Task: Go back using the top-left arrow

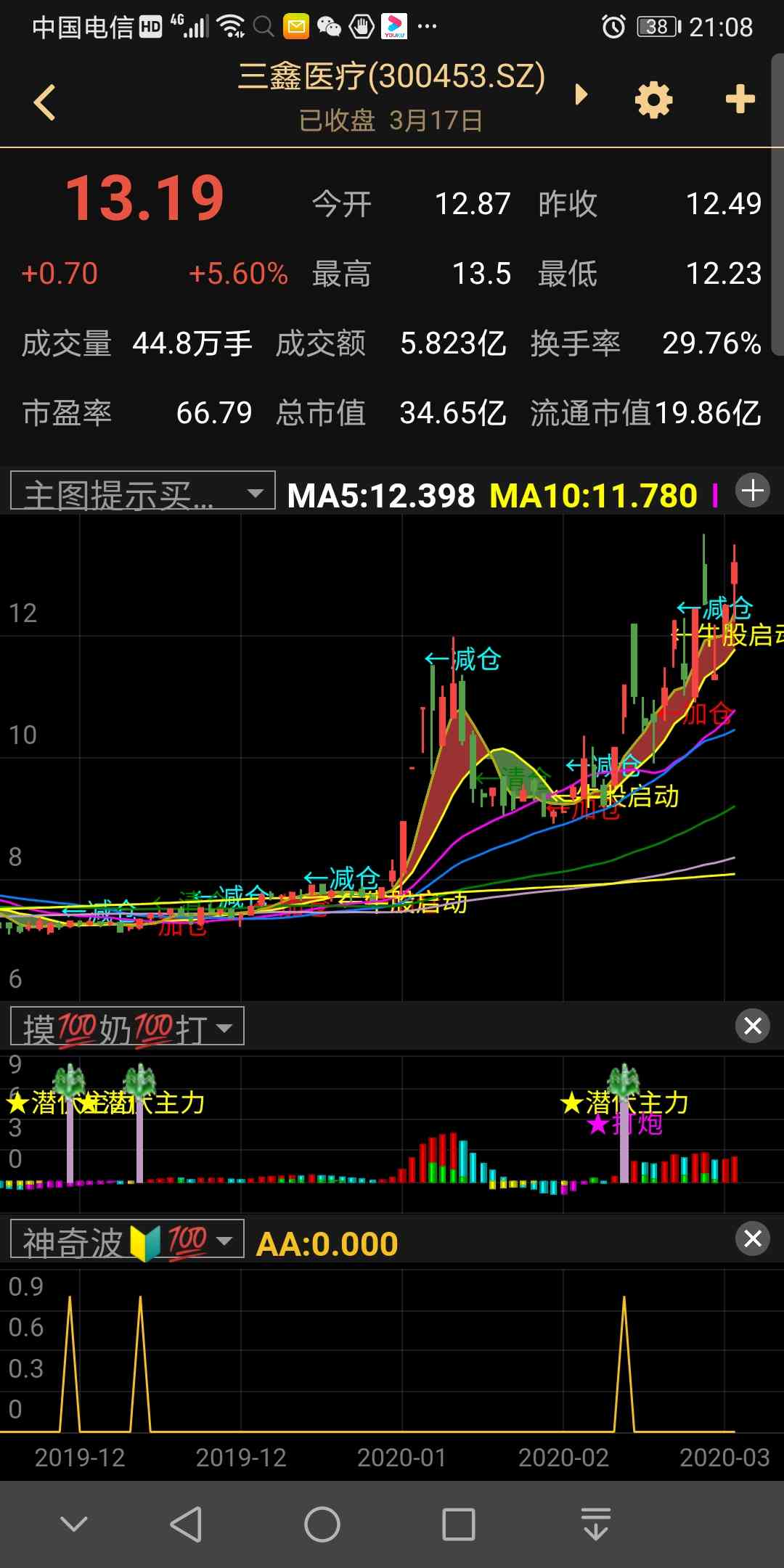Action: pos(45,102)
